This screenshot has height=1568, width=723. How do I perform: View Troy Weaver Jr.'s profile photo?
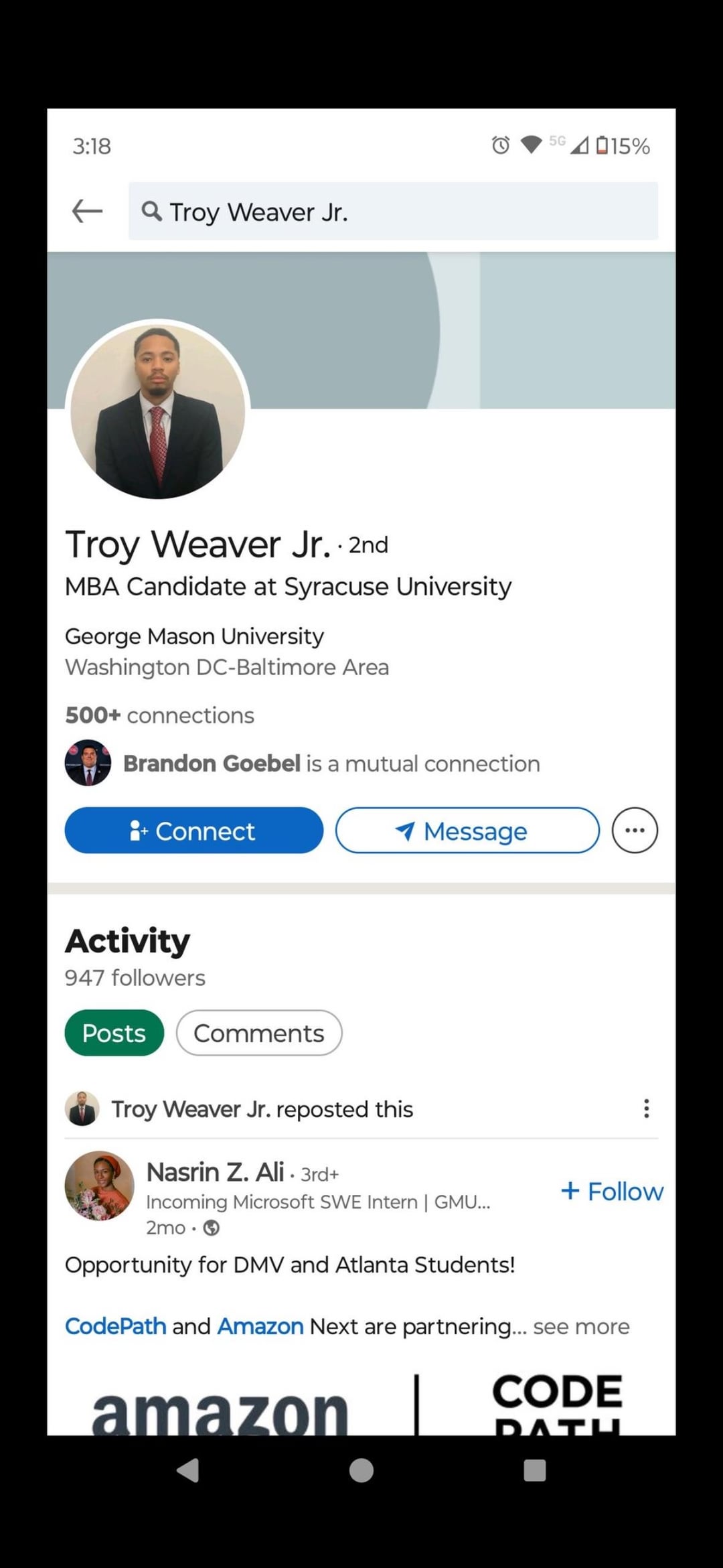pyautogui.click(x=158, y=410)
